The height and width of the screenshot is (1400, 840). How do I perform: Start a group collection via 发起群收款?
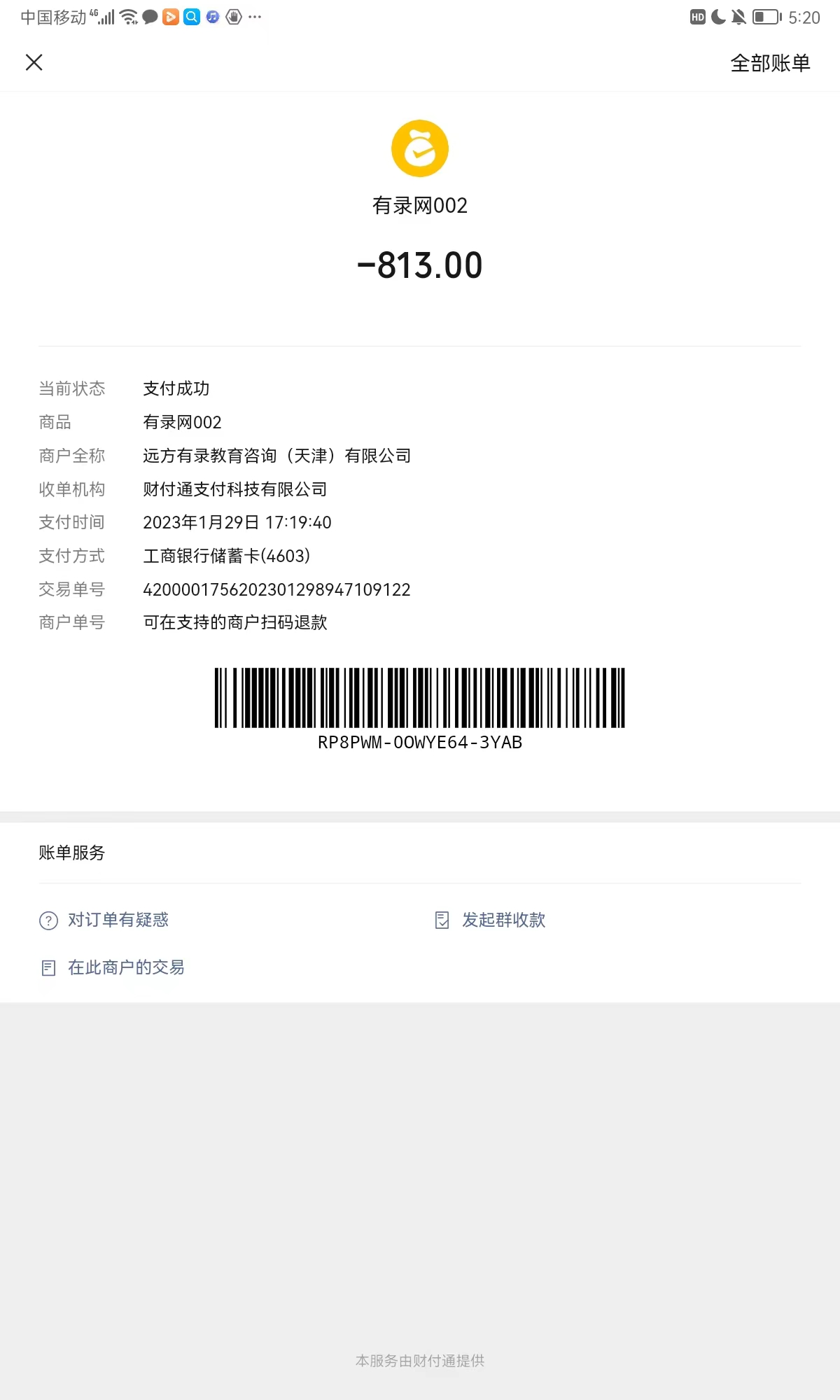[503, 920]
